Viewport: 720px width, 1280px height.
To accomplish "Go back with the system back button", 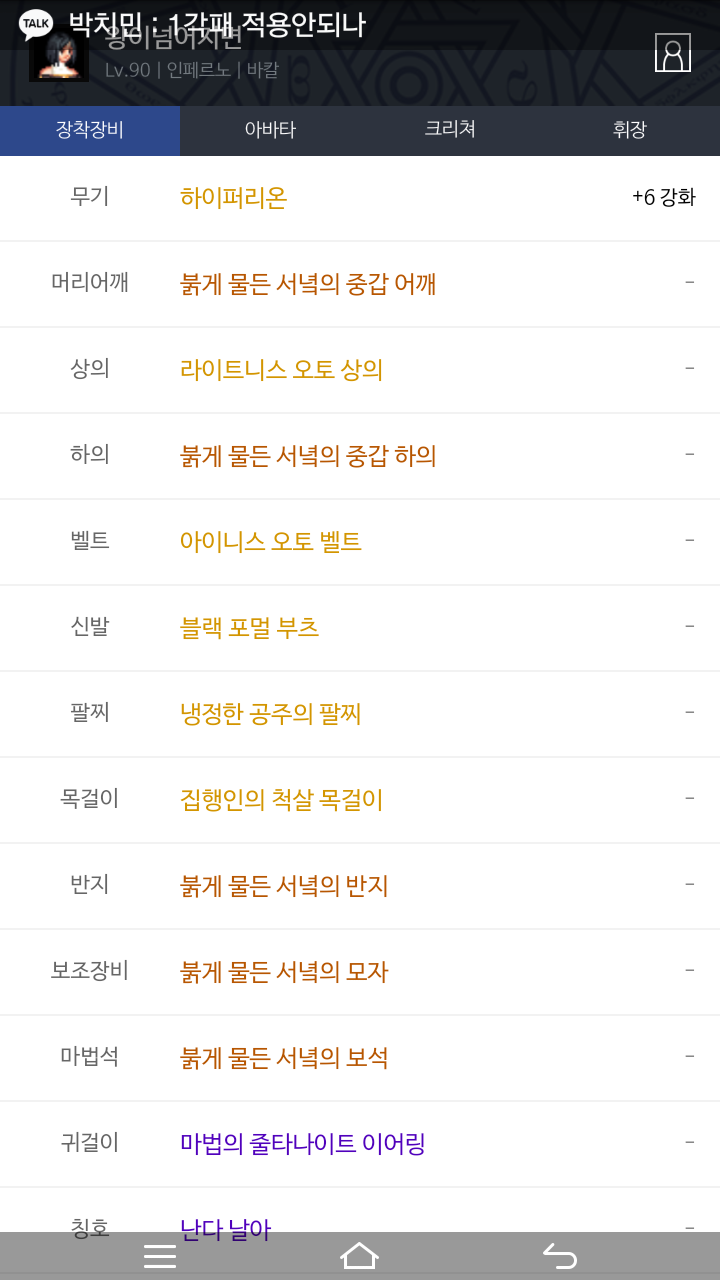I will (560, 1256).
